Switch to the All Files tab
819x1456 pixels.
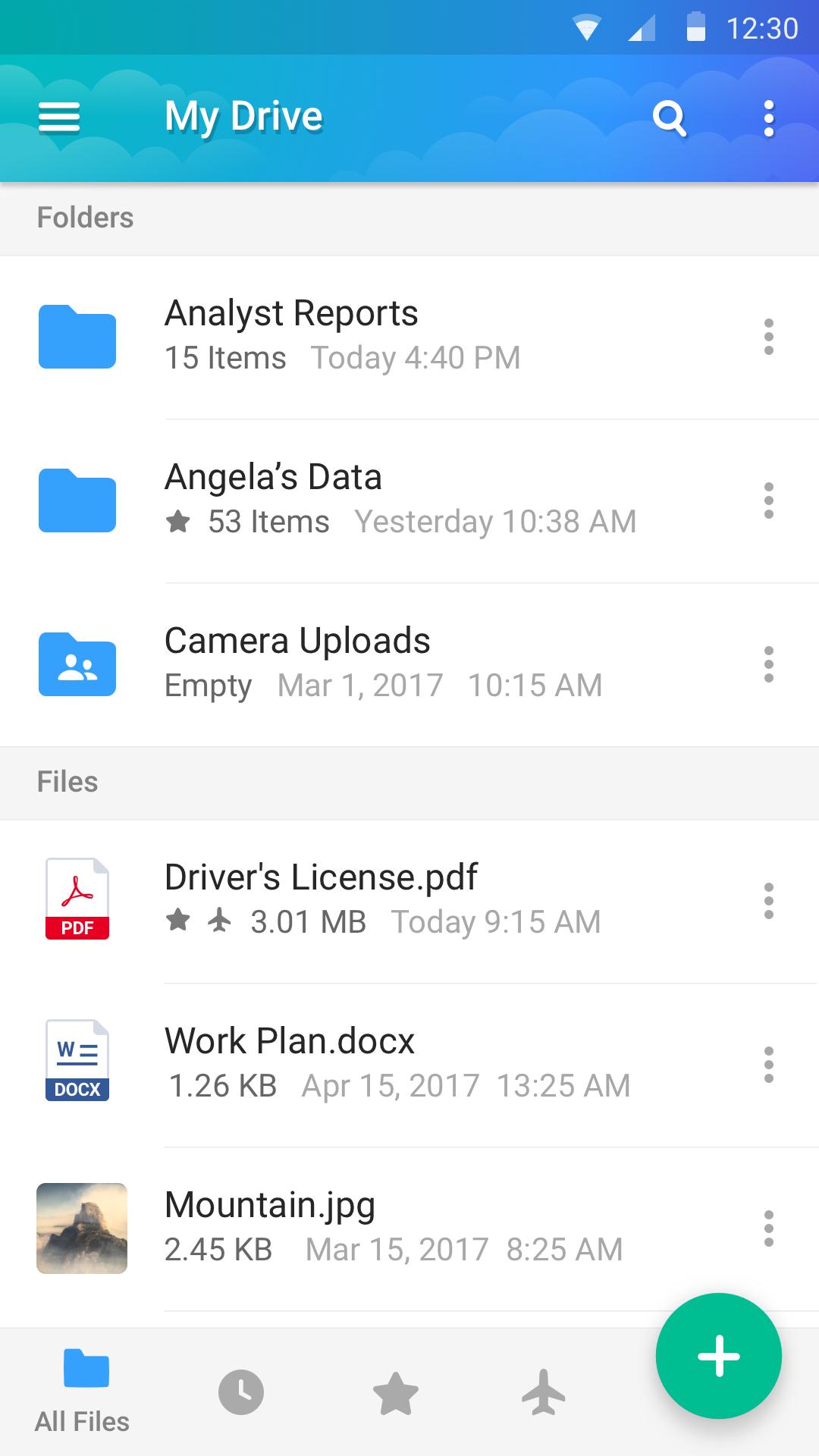[x=83, y=1392]
